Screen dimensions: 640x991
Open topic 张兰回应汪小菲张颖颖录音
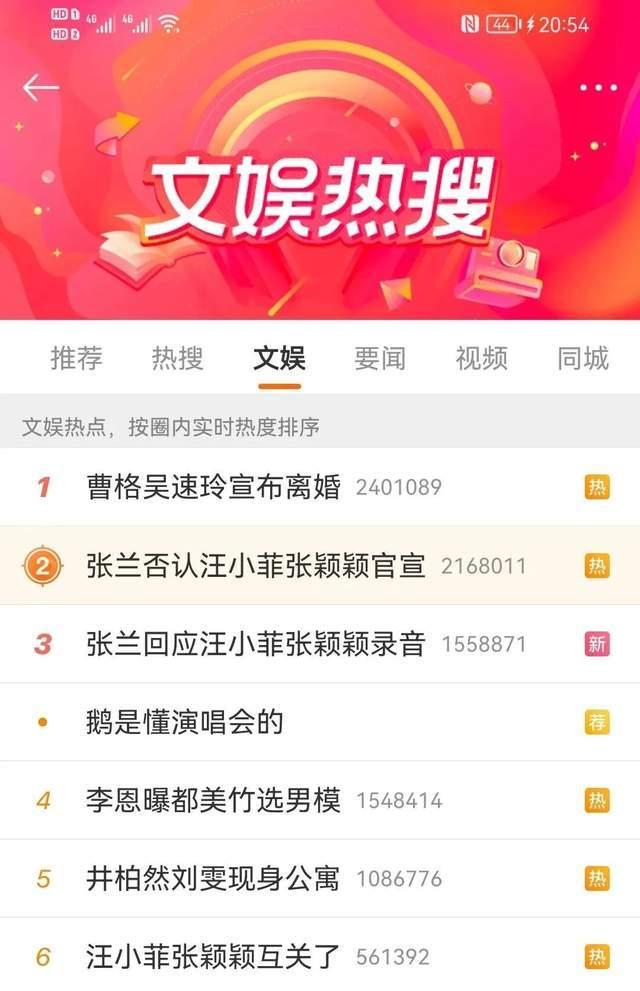256,644
